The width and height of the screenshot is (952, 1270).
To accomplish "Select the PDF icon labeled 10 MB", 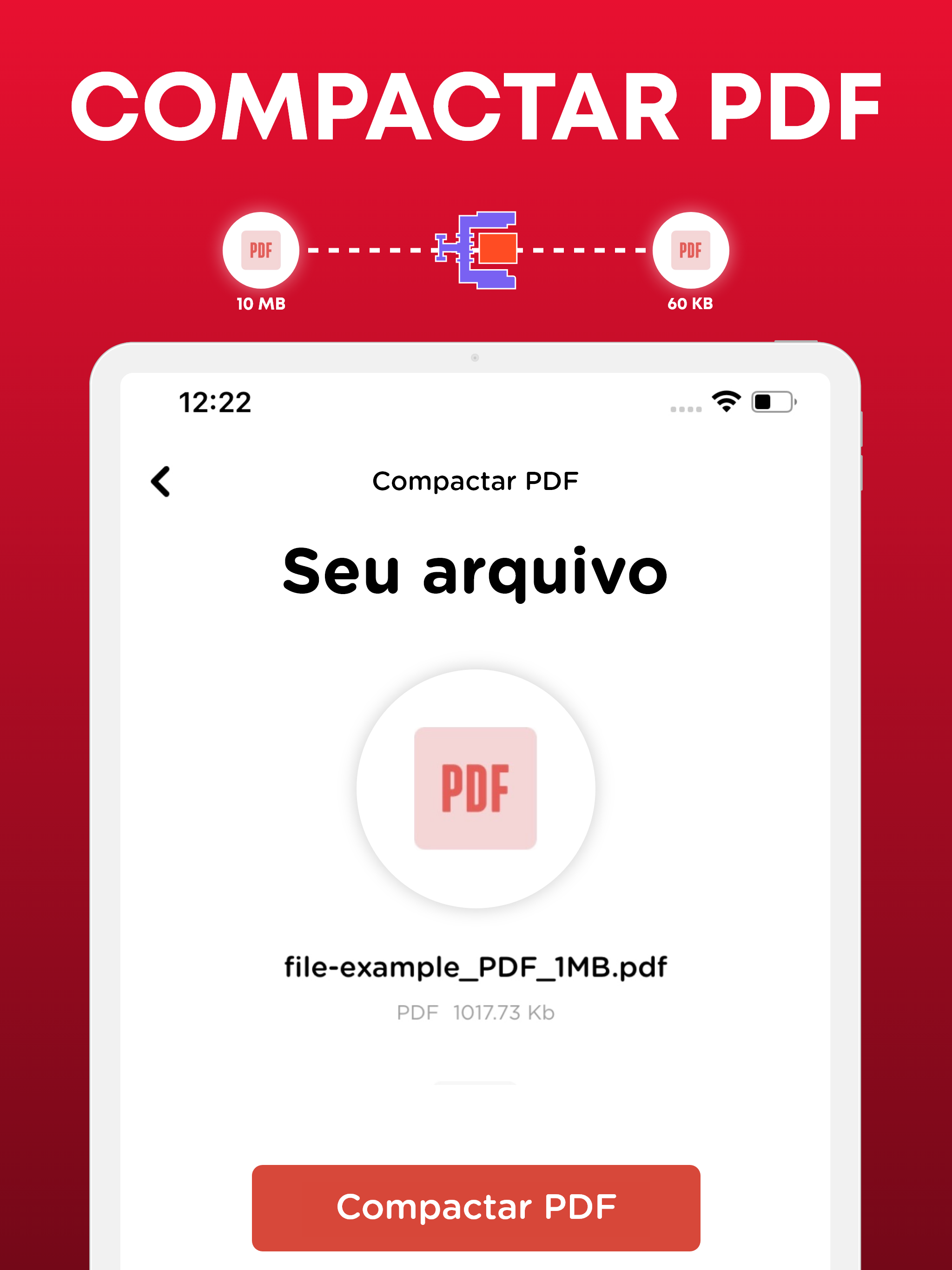I will [x=261, y=249].
